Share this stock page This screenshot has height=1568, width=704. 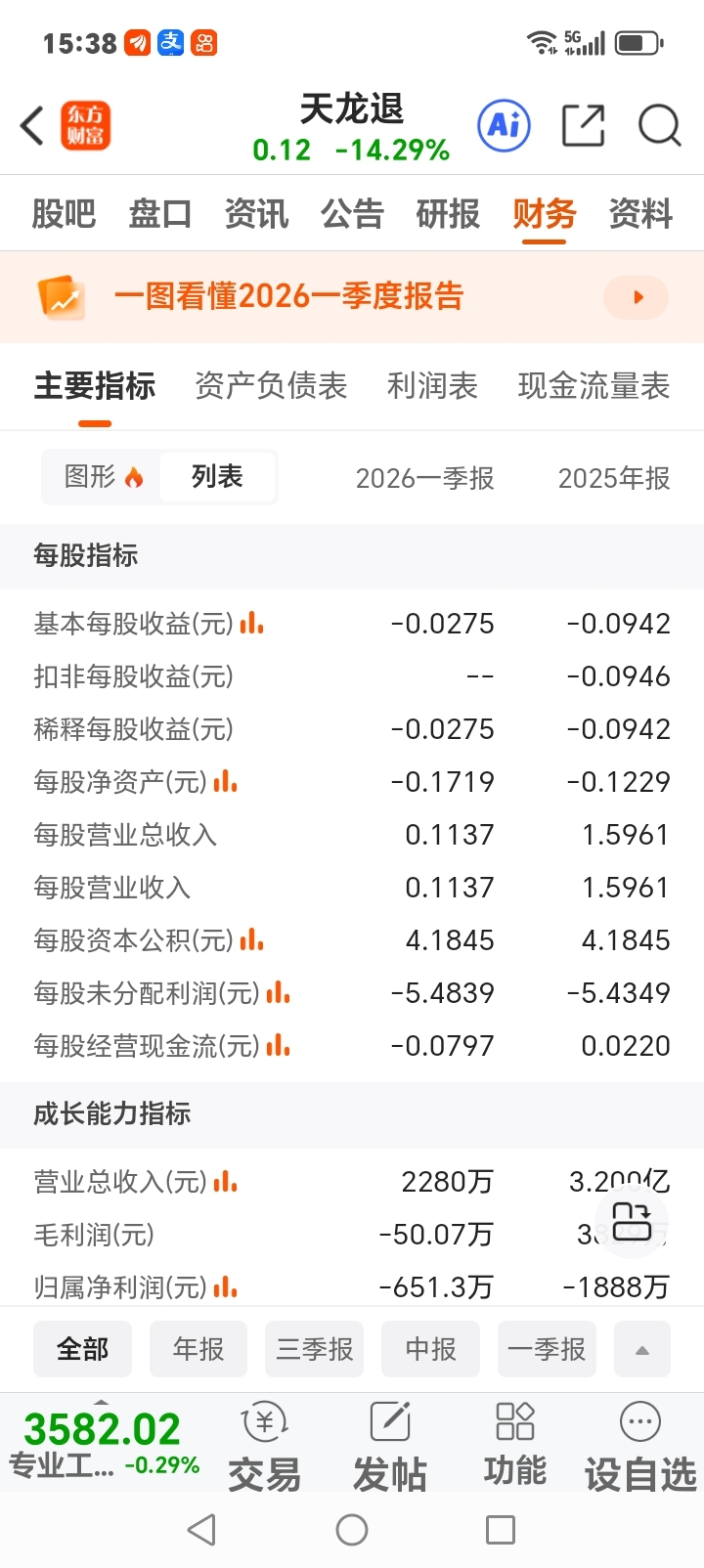point(584,125)
